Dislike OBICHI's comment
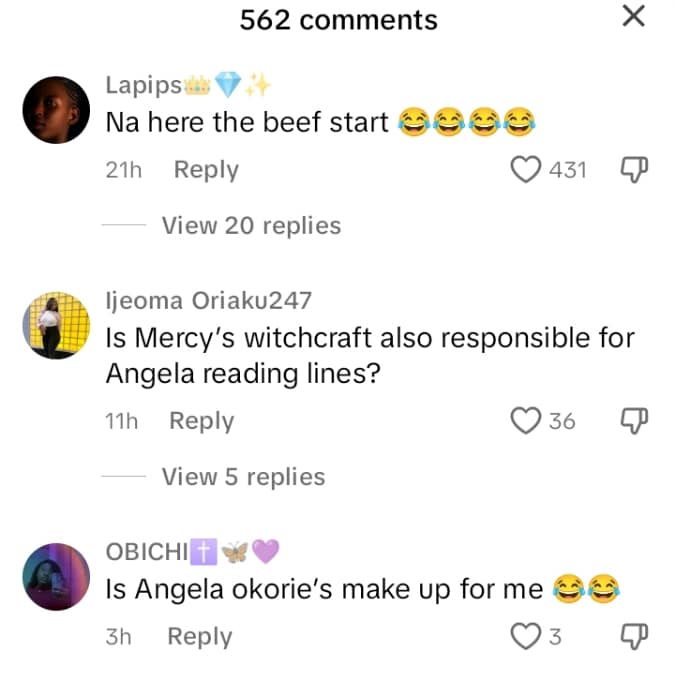The width and height of the screenshot is (675, 690). [x=635, y=636]
